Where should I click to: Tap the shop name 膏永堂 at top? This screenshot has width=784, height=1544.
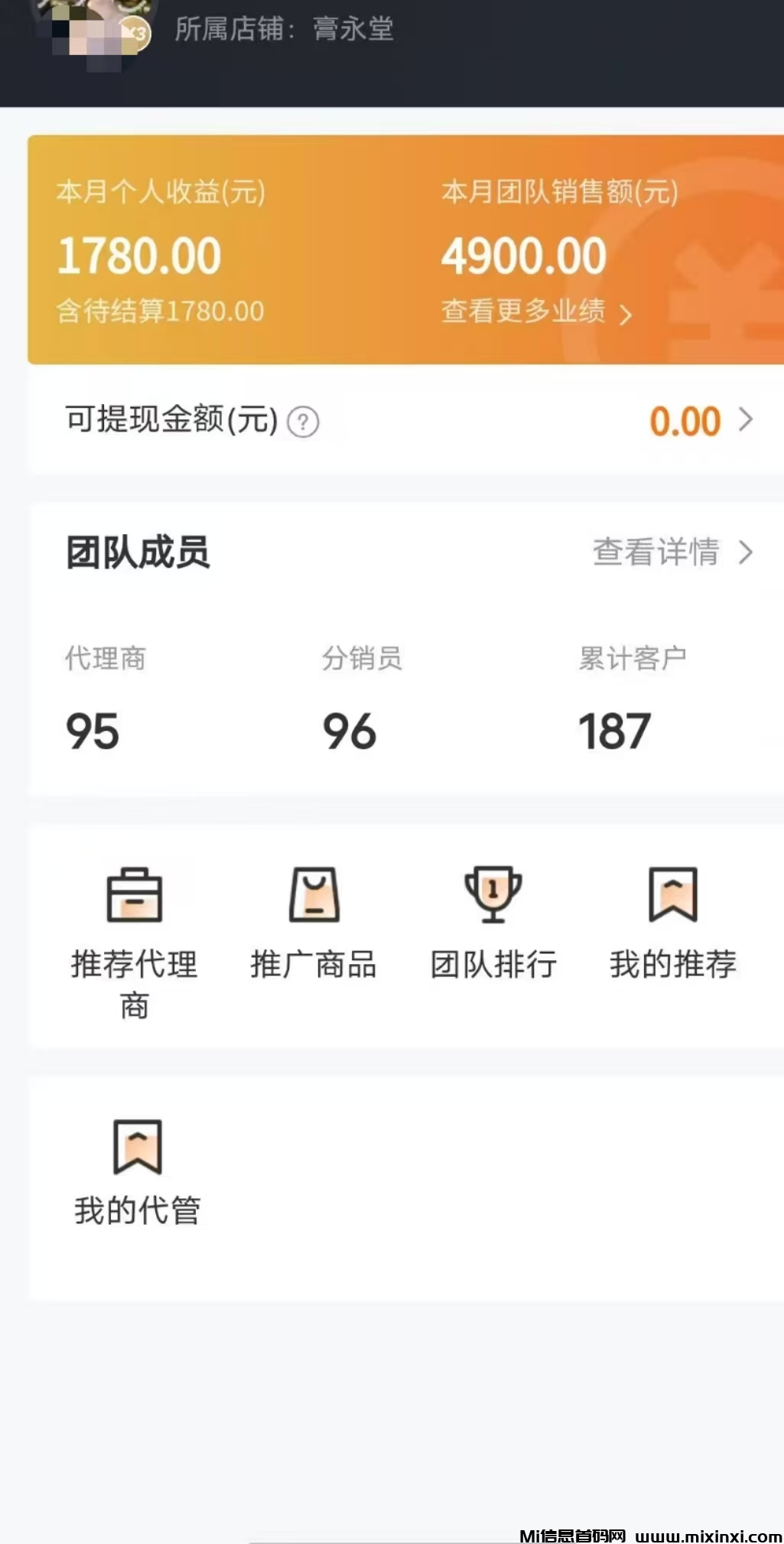pyautogui.click(x=352, y=29)
